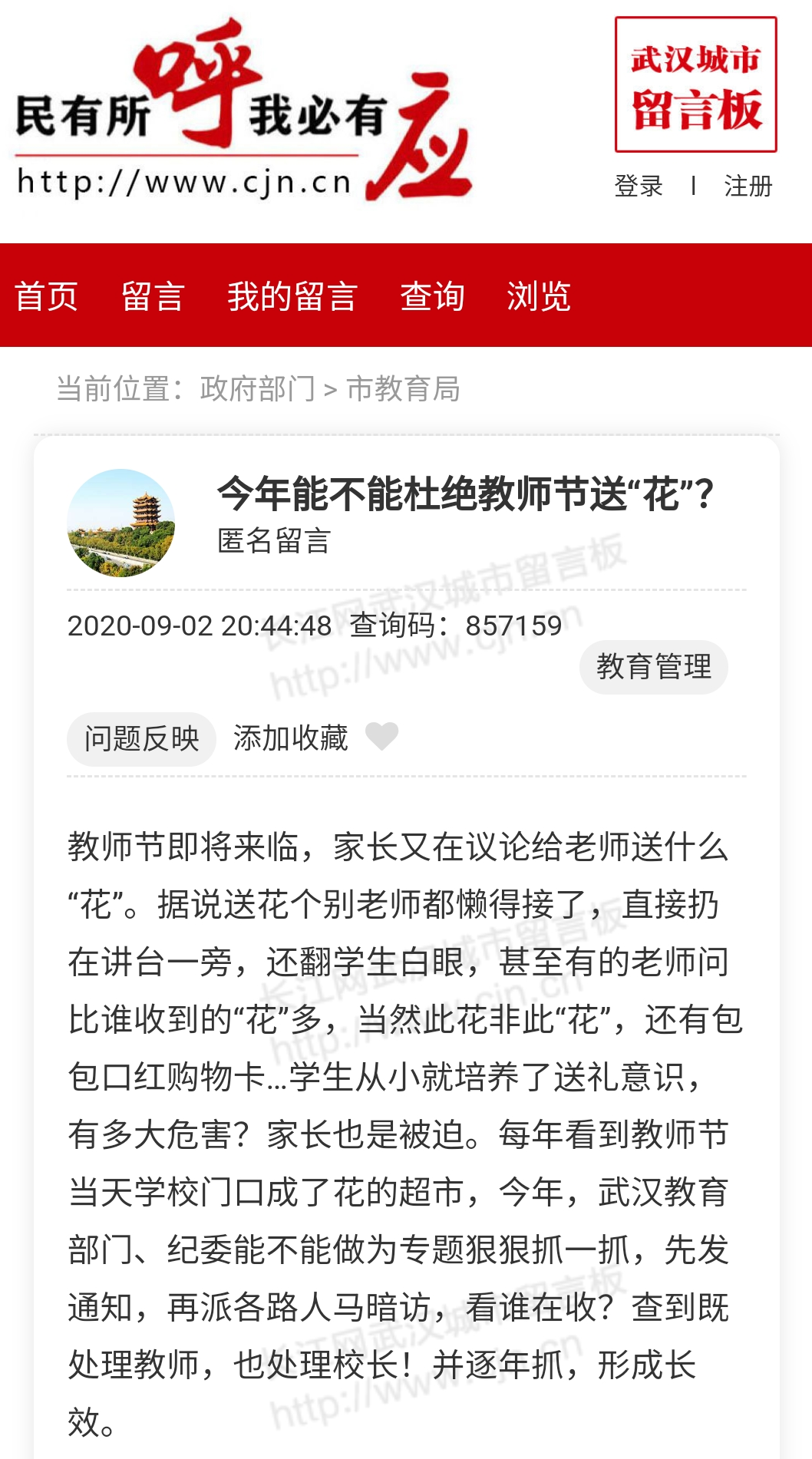The width and height of the screenshot is (812, 1459).
Task: Tap the 问题反映 tag
Action: click(141, 739)
